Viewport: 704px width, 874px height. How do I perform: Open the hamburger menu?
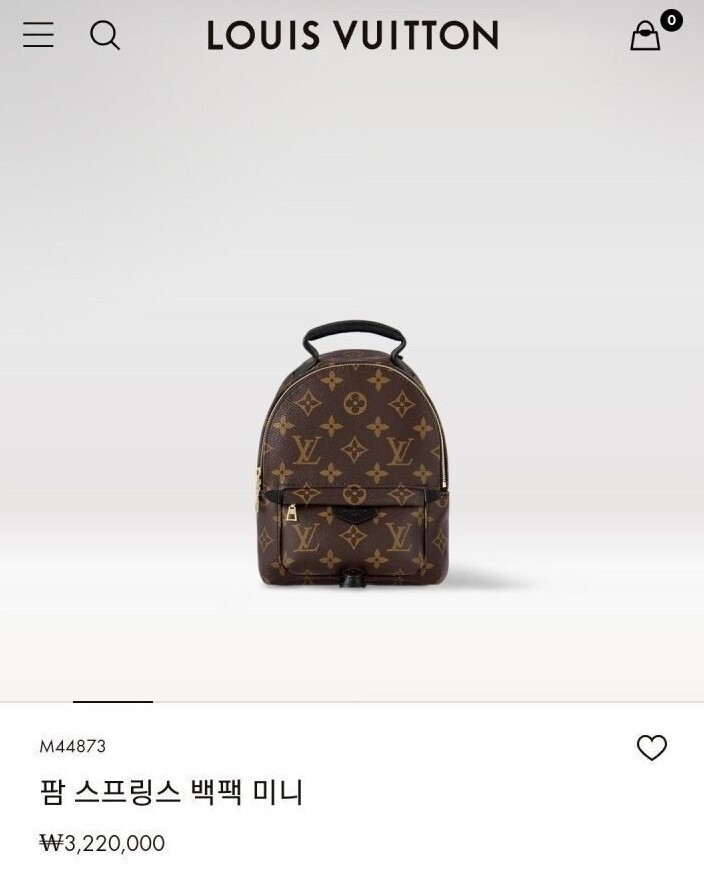tap(38, 35)
